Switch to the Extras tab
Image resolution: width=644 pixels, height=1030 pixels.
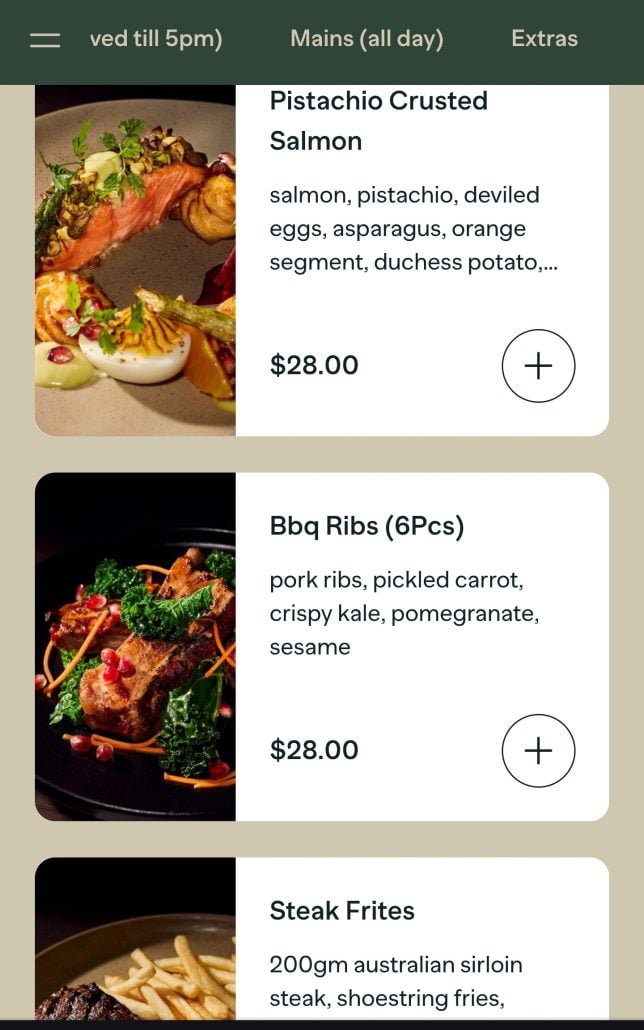tap(544, 39)
